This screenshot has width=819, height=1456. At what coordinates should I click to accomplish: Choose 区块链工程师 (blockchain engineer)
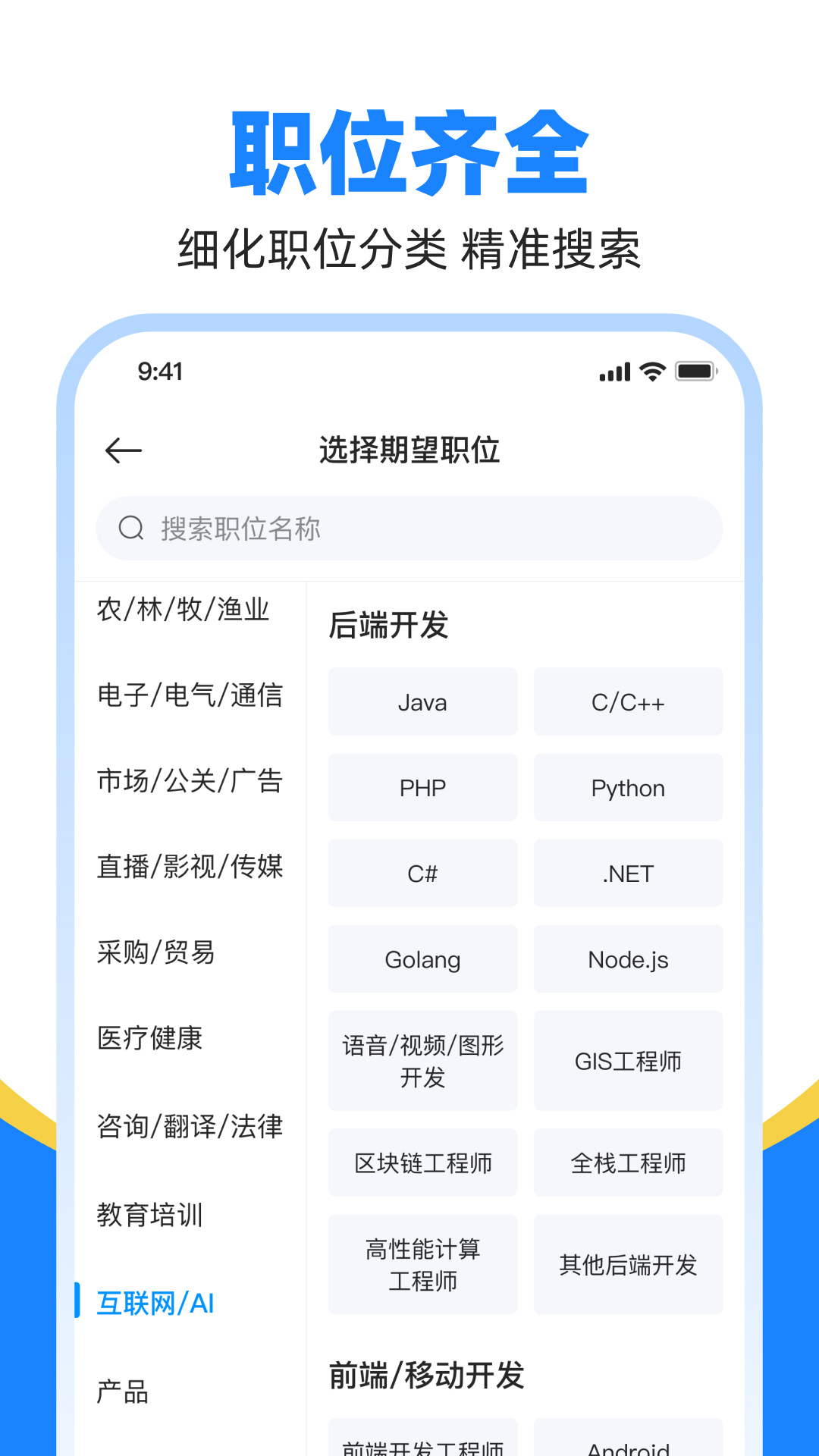[x=422, y=1163]
